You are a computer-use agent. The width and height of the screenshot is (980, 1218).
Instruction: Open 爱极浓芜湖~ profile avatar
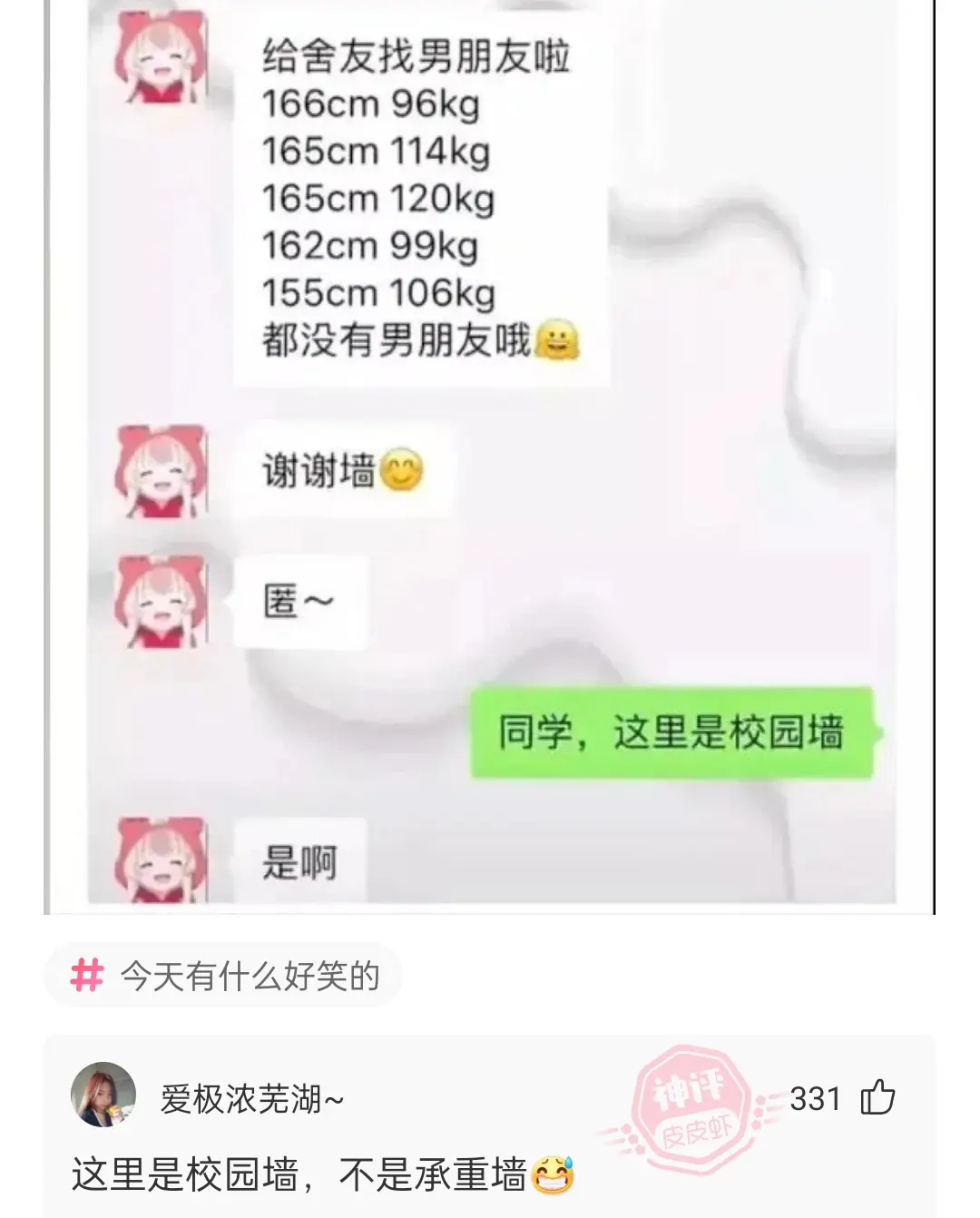pos(103,1095)
